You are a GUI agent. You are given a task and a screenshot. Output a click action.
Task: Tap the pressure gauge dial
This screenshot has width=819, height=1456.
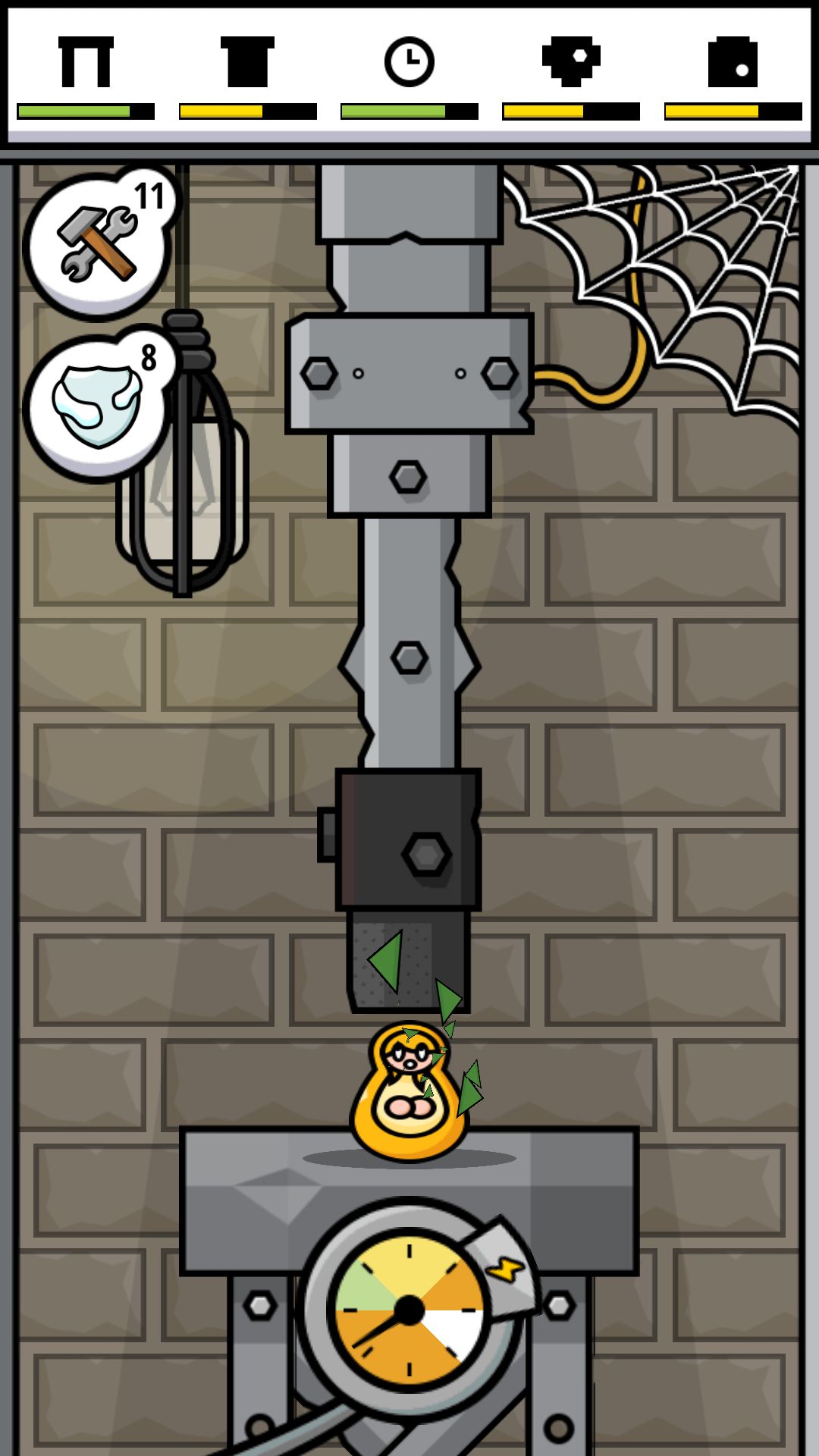[x=409, y=1310]
